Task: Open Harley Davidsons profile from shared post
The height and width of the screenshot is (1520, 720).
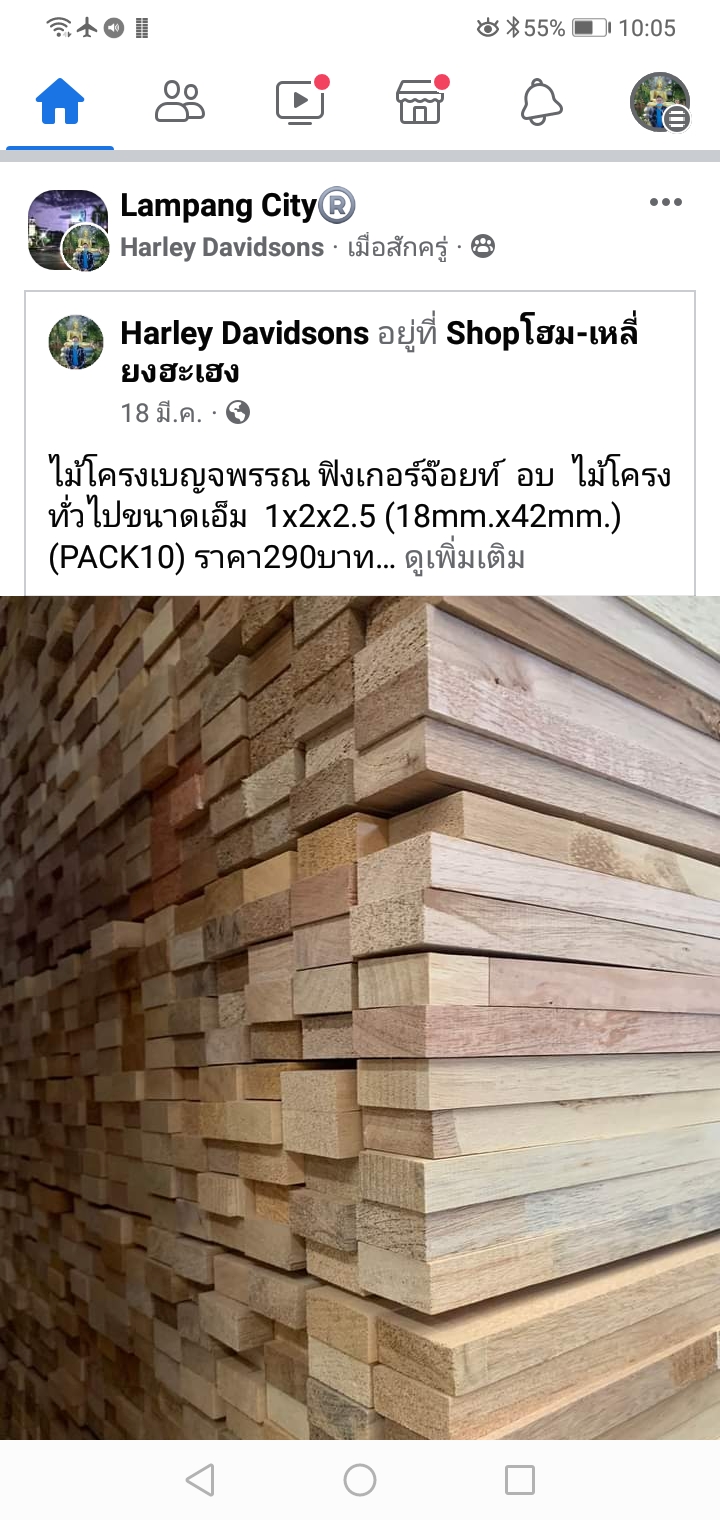Action: (x=244, y=333)
